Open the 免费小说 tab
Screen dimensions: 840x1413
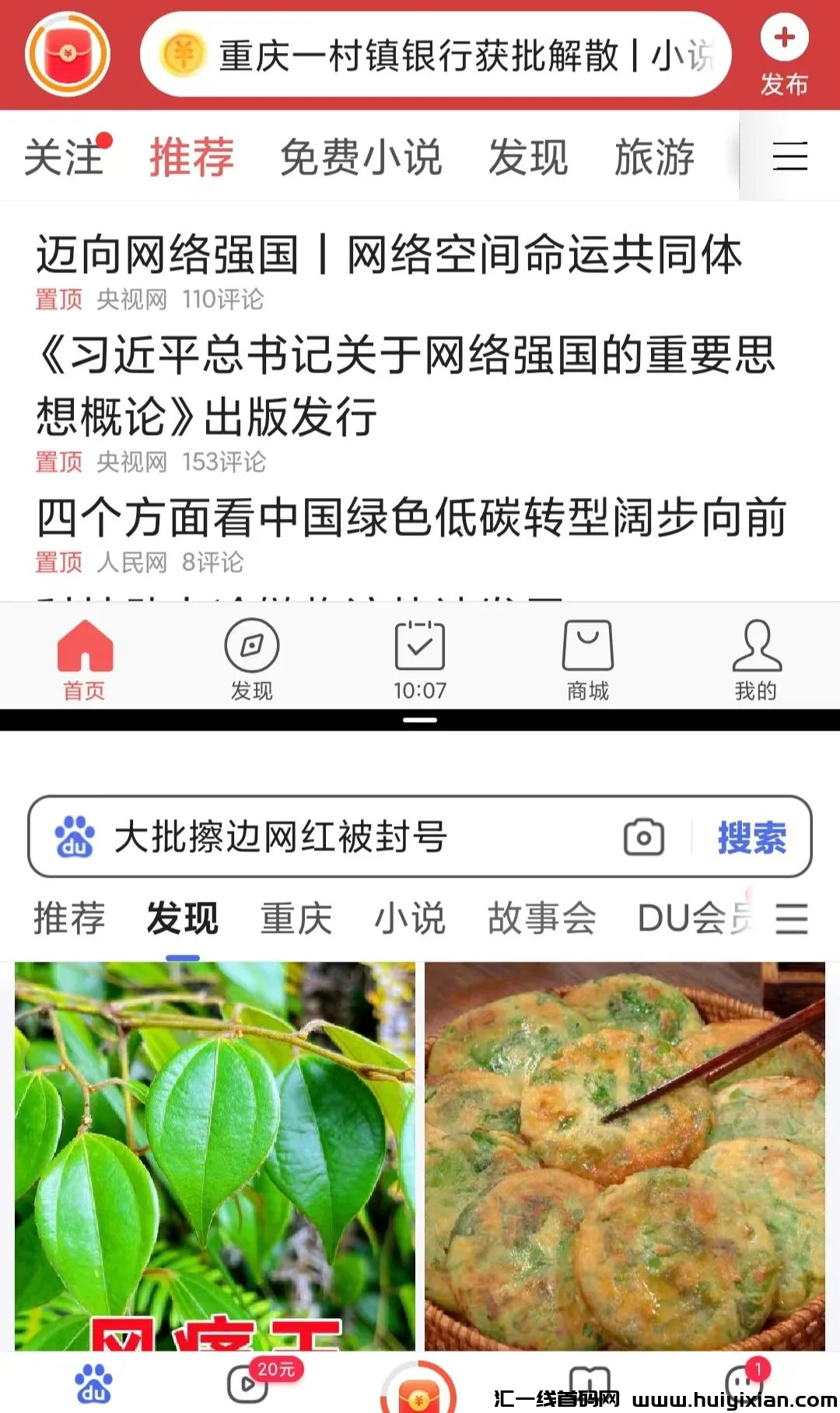pos(362,156)
